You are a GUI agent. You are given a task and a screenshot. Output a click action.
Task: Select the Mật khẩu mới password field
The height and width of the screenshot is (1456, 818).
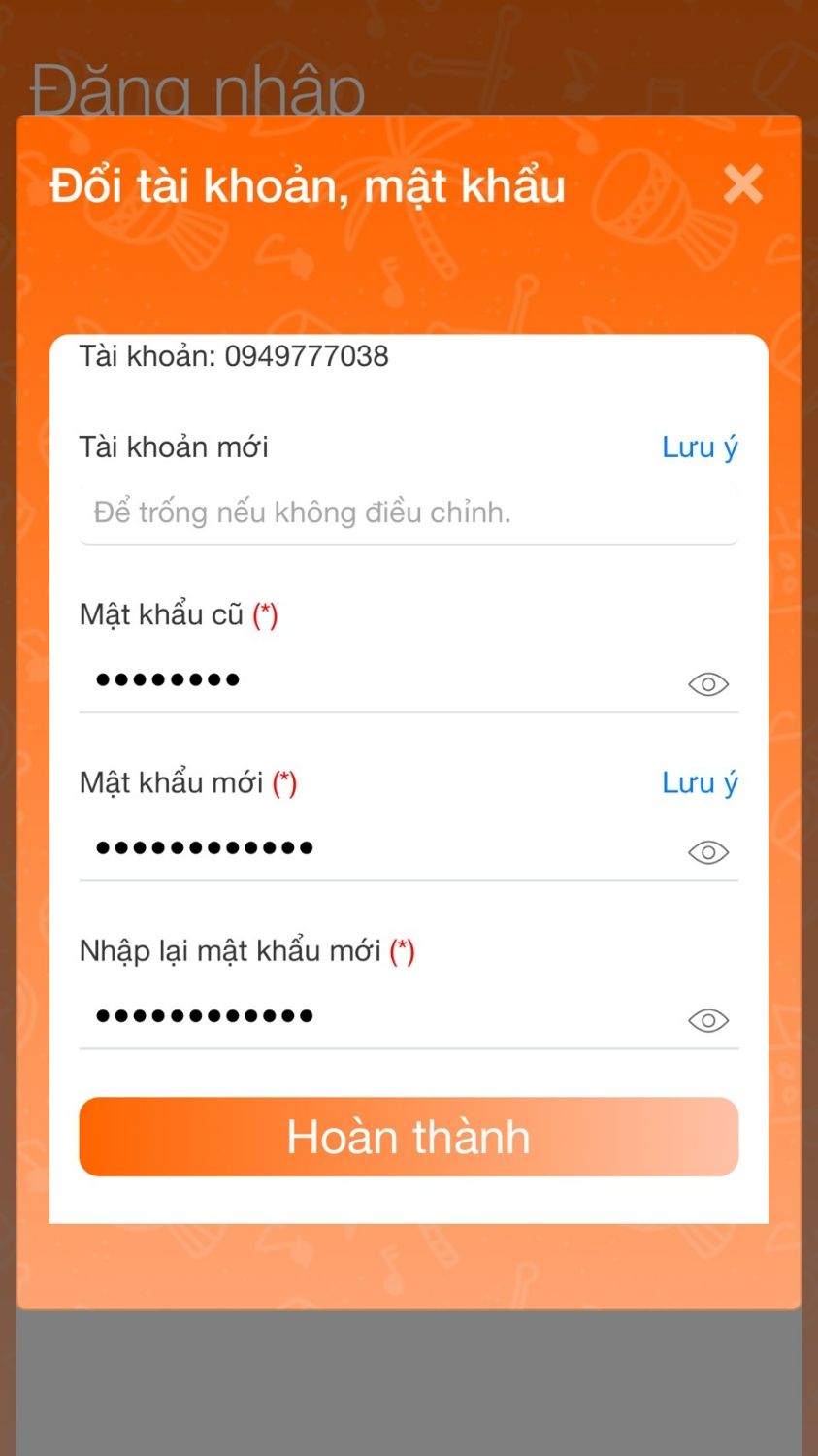378,848
